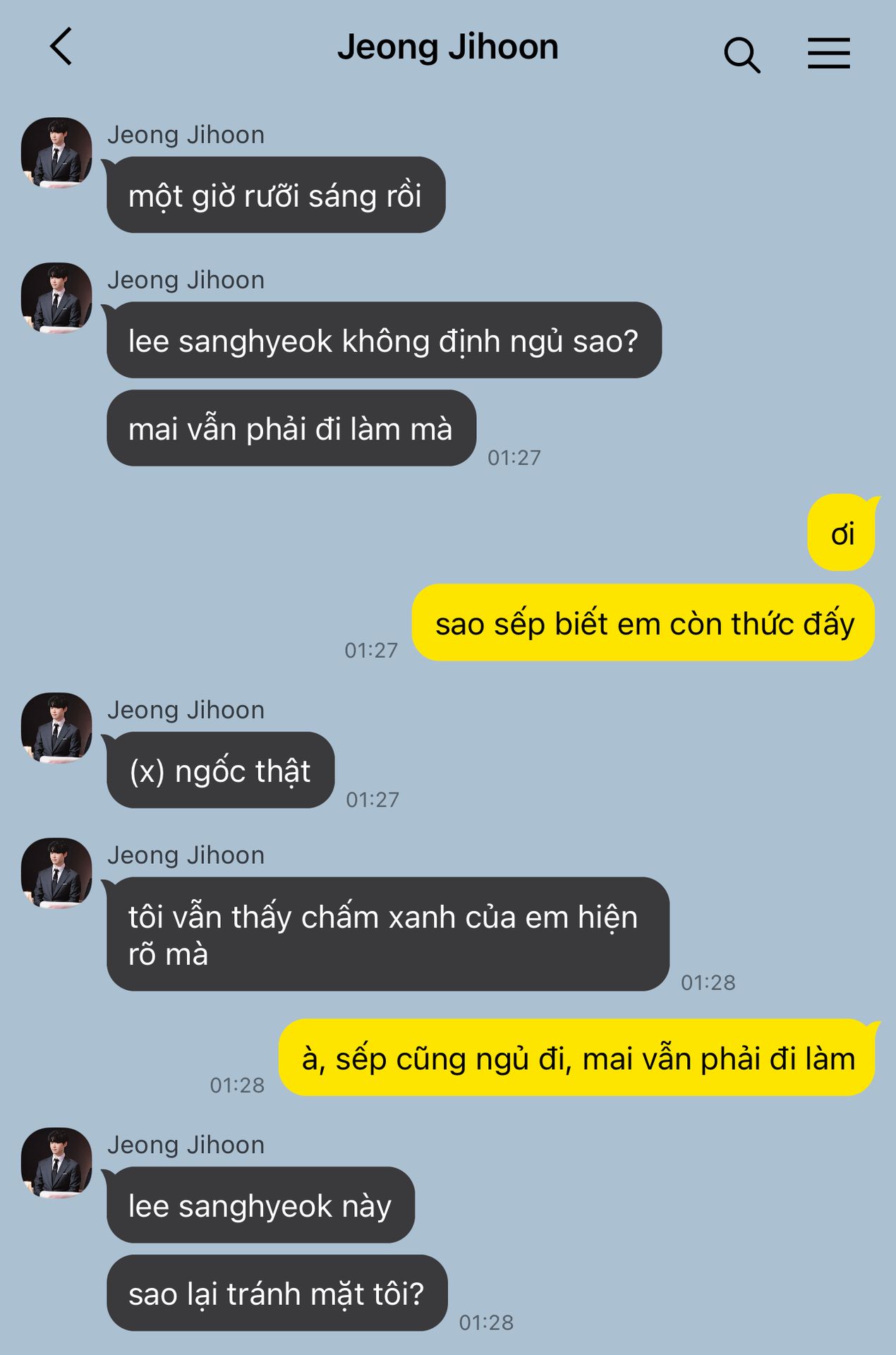Screen dimensions: 896x1355
Task: Open Jeong Jihoon's avatar beside "một giờ rưỡi sáng rồi"
Action: coord(56,152)
